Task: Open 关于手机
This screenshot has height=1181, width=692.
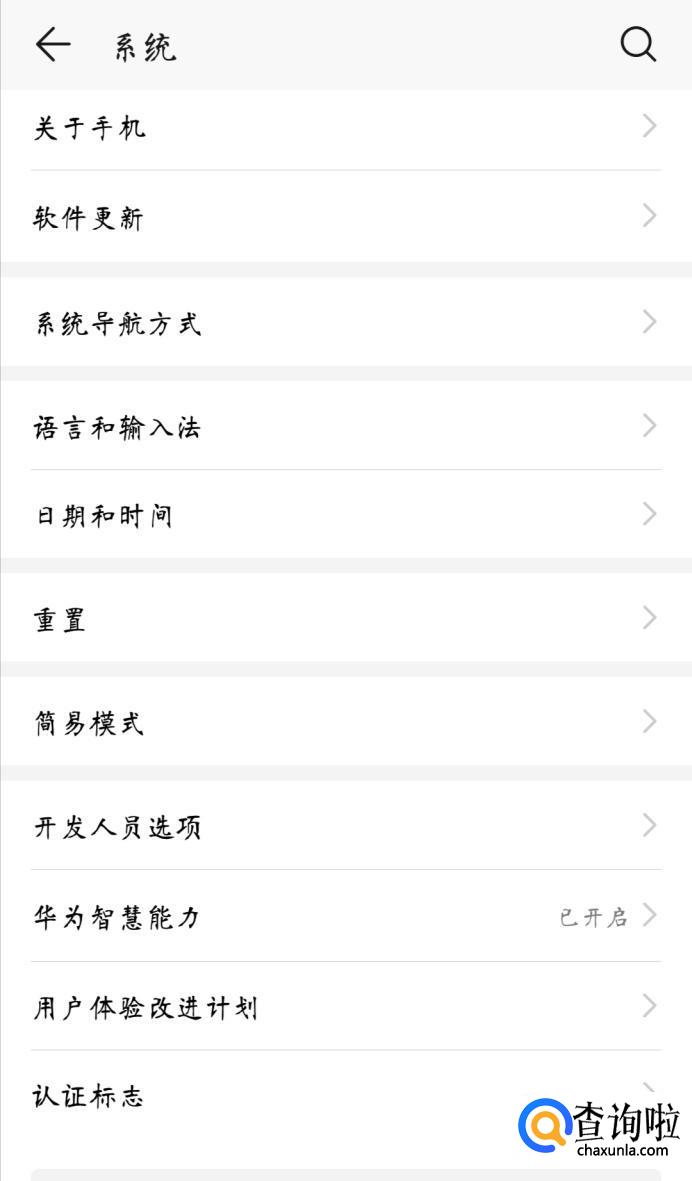Action: (345, 127)
